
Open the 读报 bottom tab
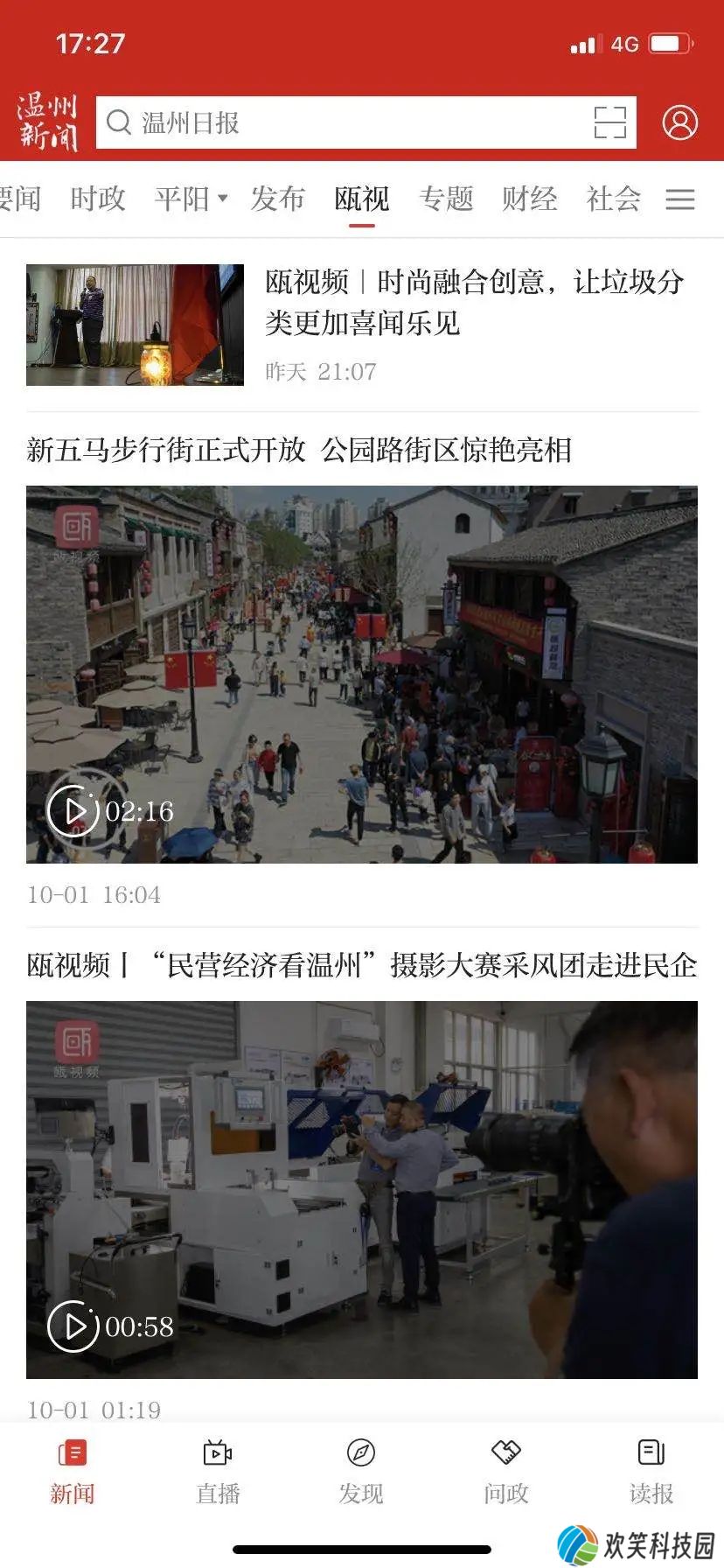[x=651, y=1472]
